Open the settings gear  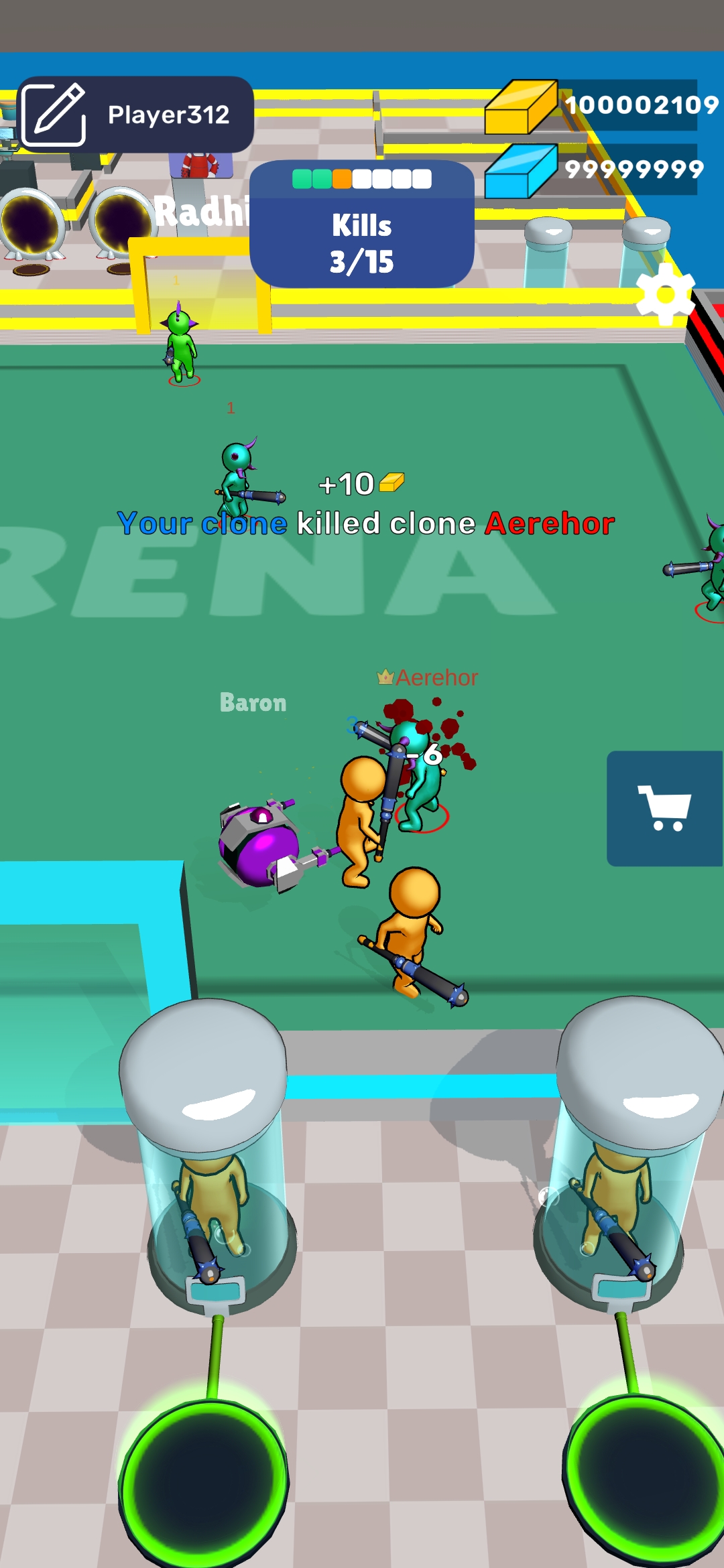coord(665,294)
